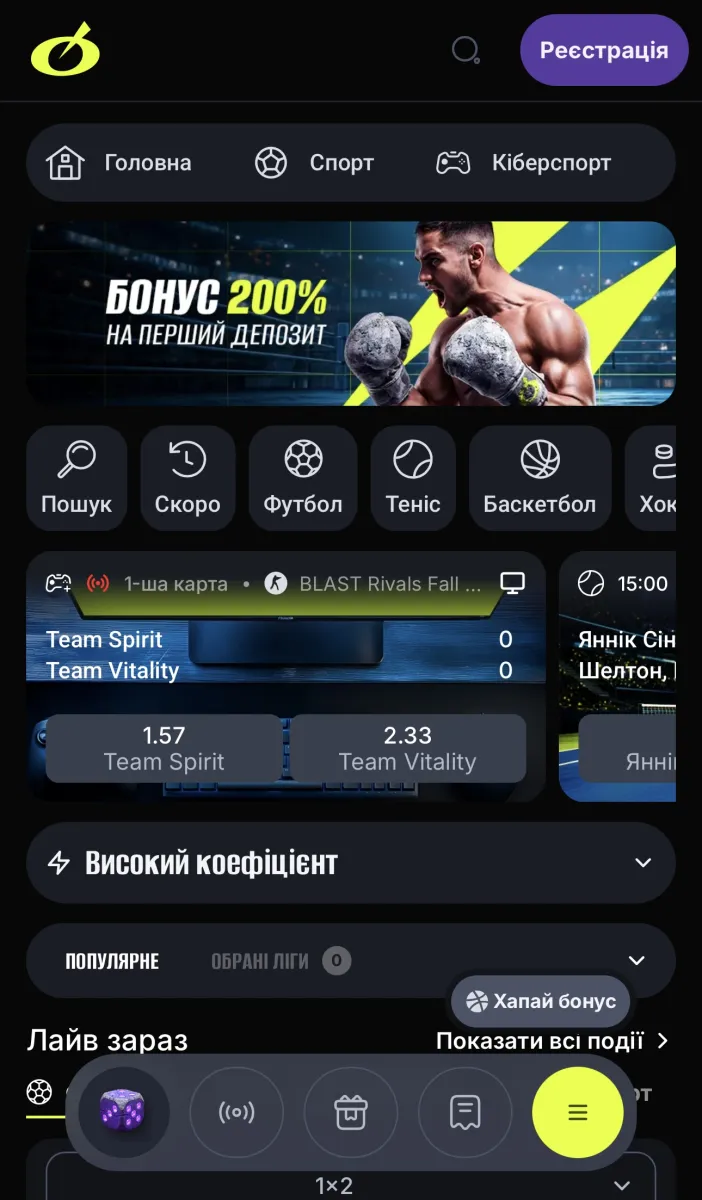
Task: Choose the Теніс category
Action: coord(413,478)
